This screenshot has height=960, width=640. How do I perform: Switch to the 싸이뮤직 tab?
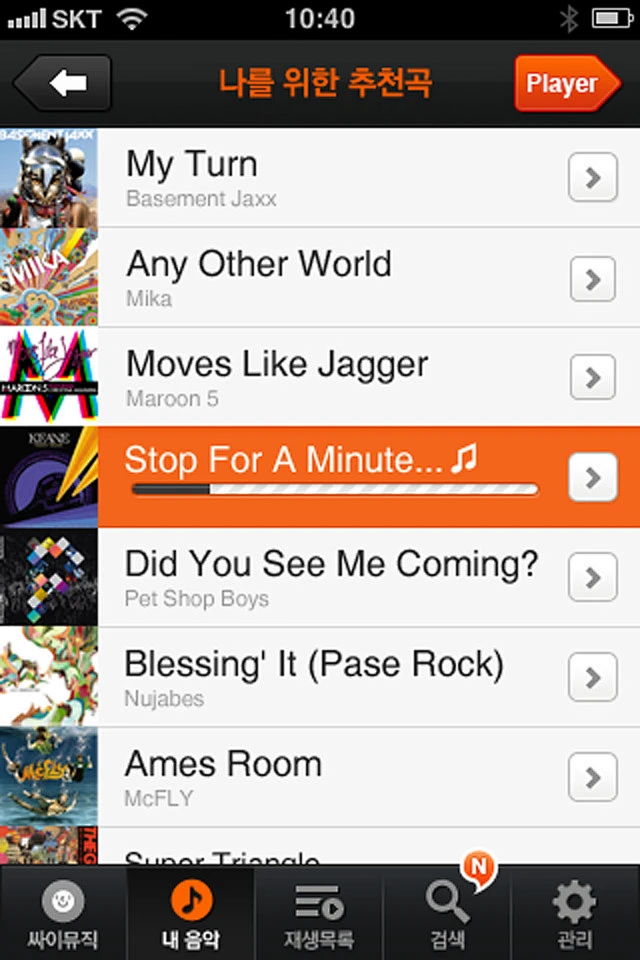pos(63,914)
